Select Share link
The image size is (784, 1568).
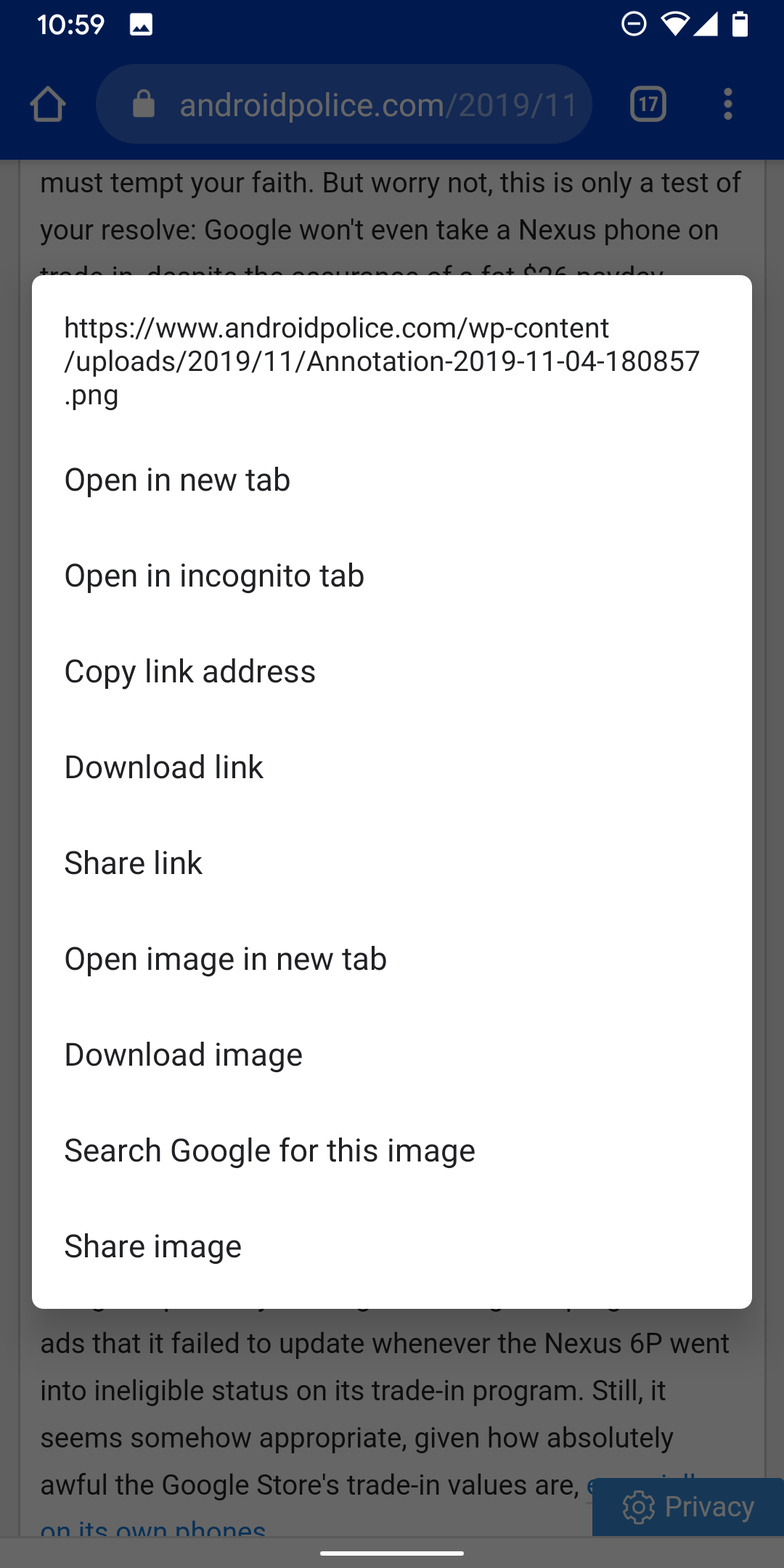(x=133, y=862)
